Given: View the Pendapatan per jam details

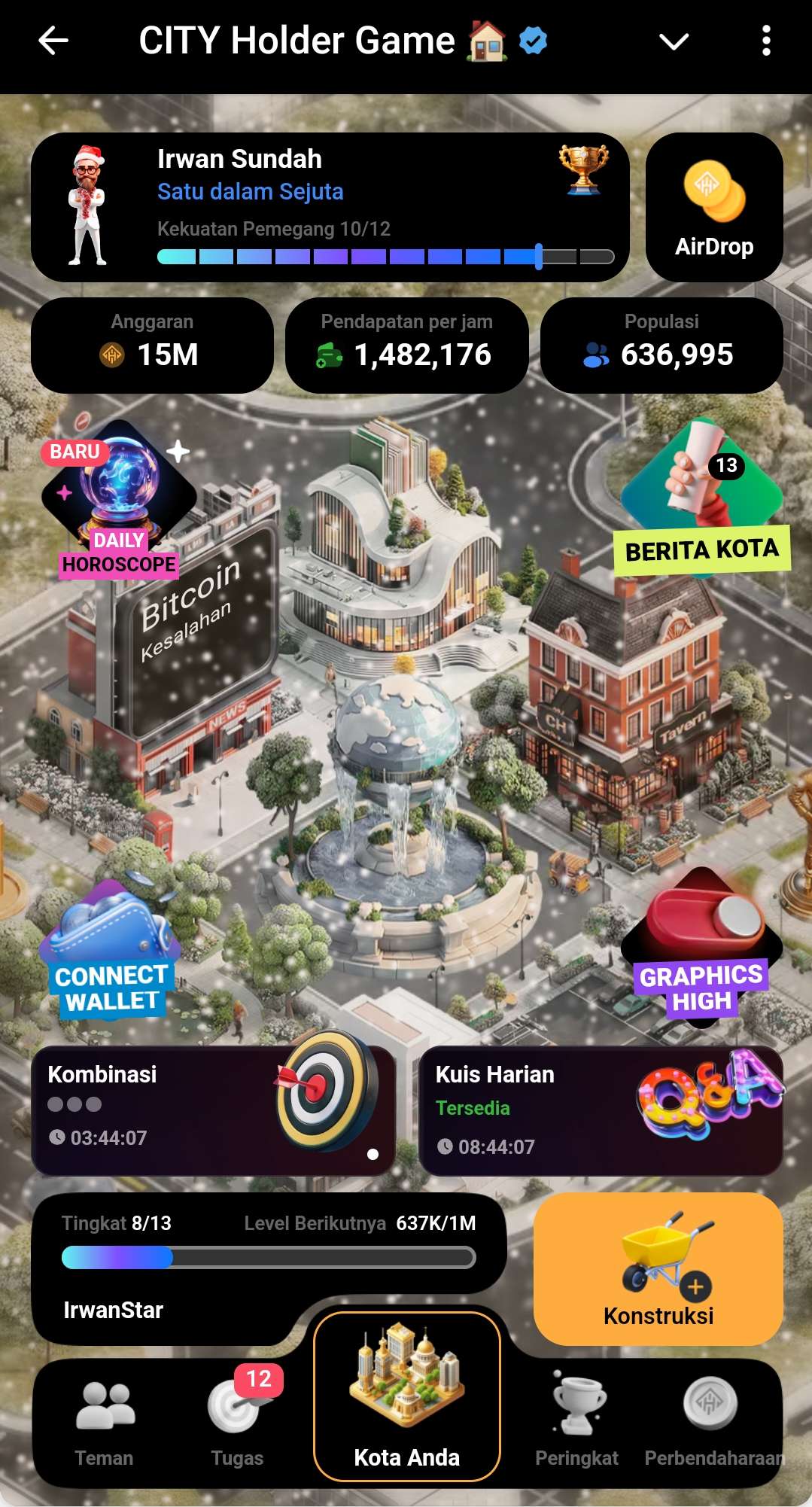Looking at the screenshot, I should (406, 345).
